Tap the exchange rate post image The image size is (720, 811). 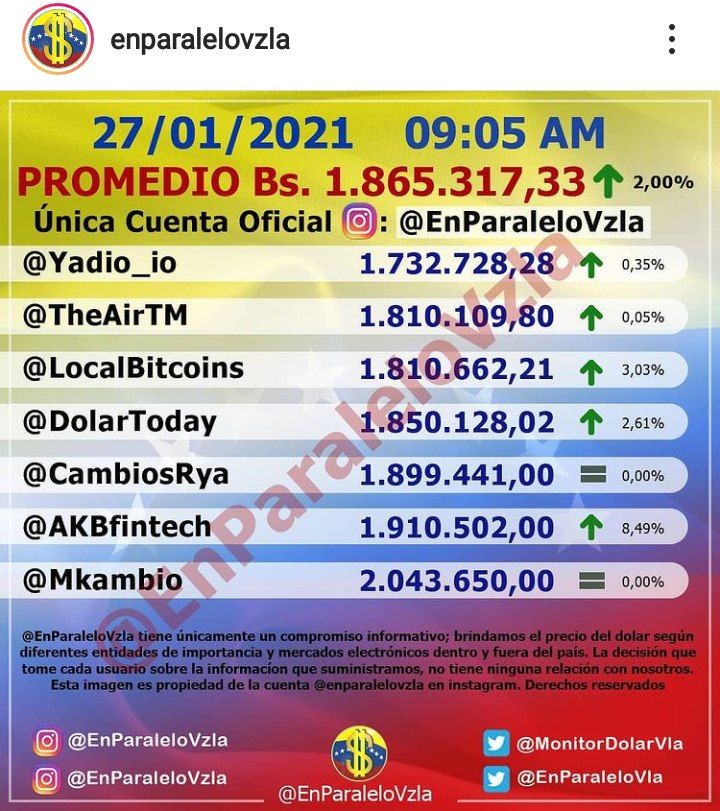click(360, 450)
